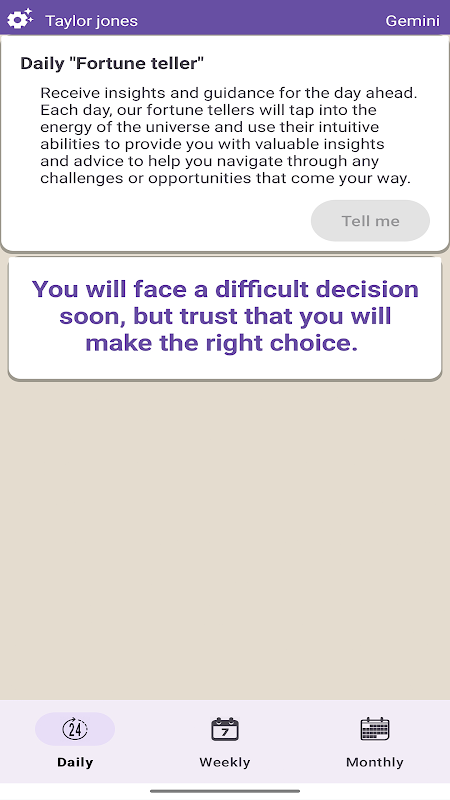Open the settings gear icon
The width and height of the screenshot is (450, 800).
(20, 19)
